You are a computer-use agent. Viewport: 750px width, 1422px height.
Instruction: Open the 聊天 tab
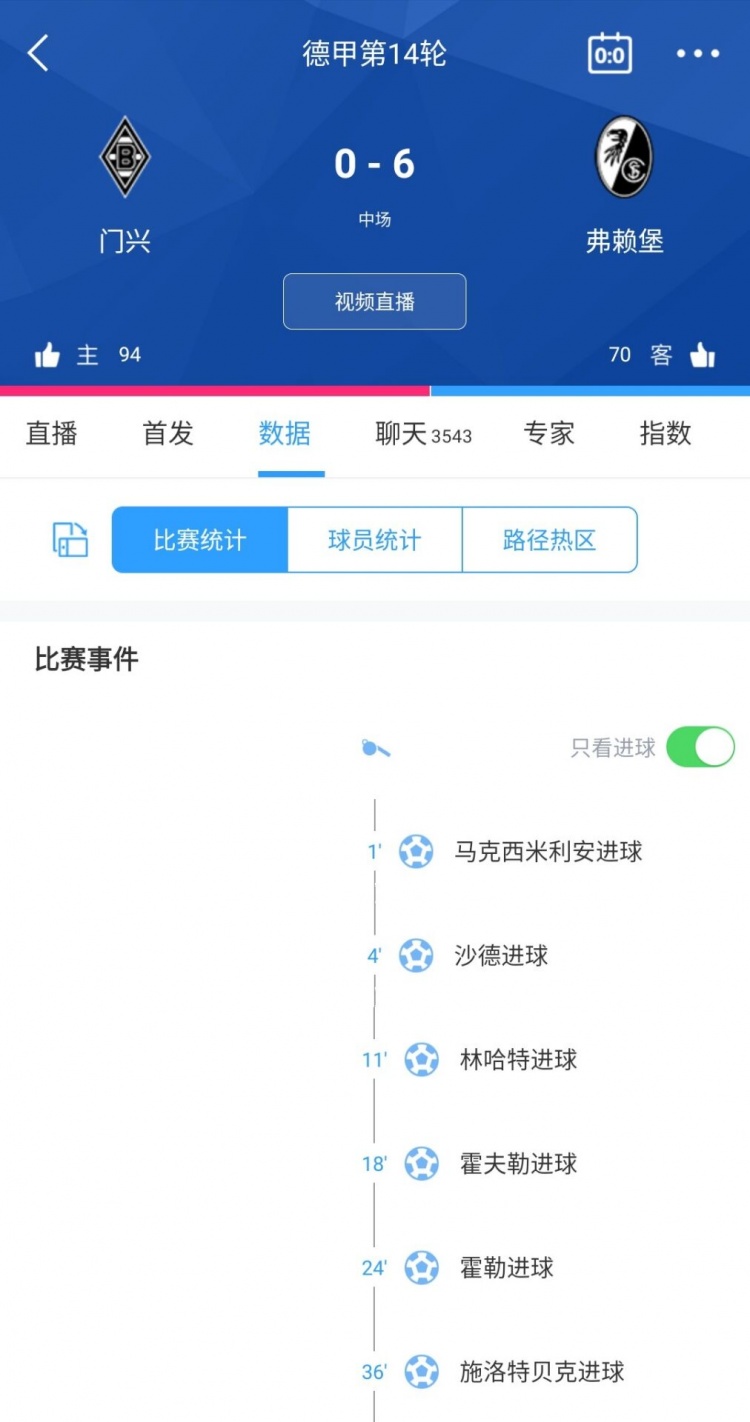[x=424, y=434]
